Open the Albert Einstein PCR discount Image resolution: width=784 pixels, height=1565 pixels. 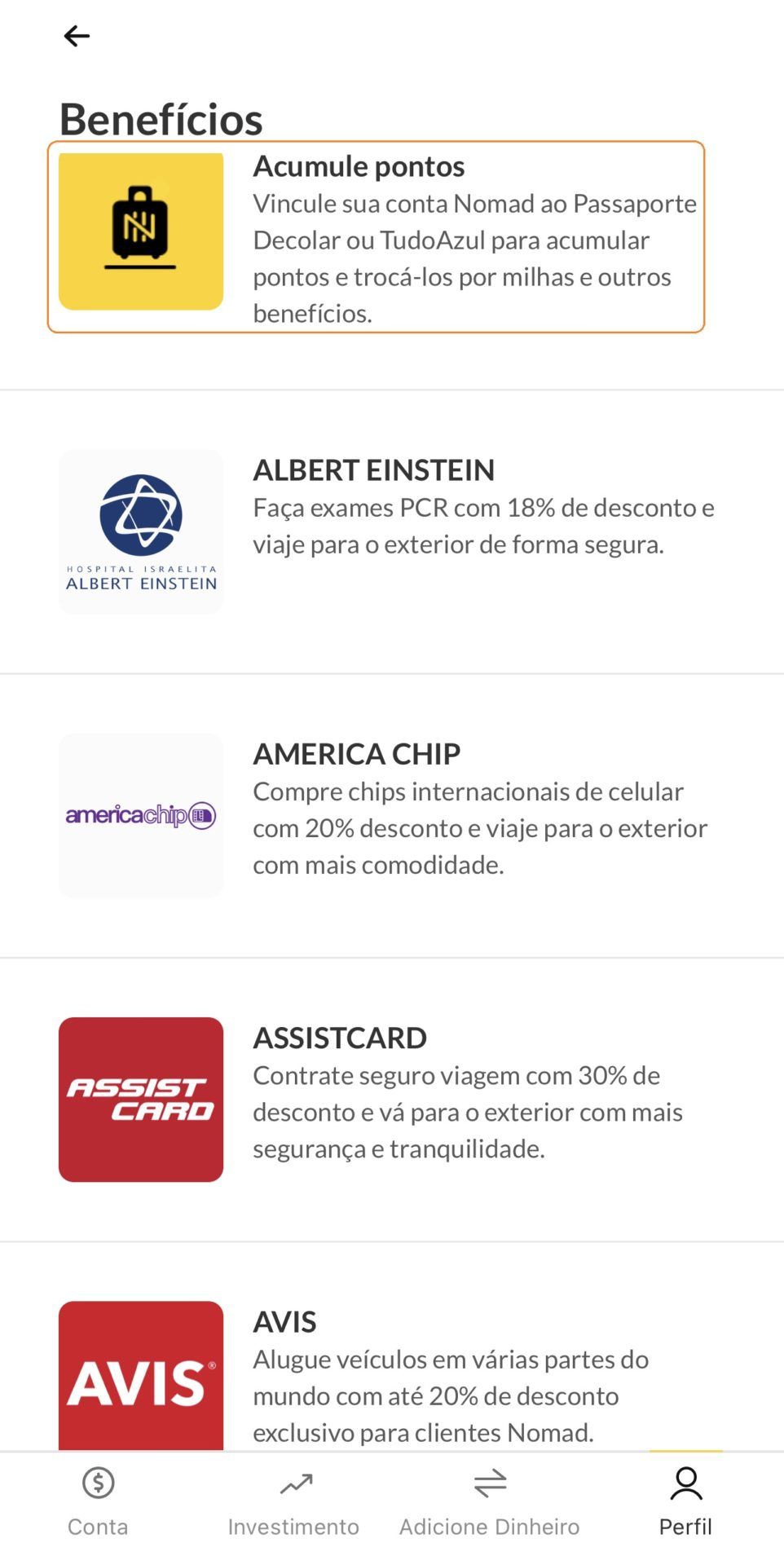[392, 531]
